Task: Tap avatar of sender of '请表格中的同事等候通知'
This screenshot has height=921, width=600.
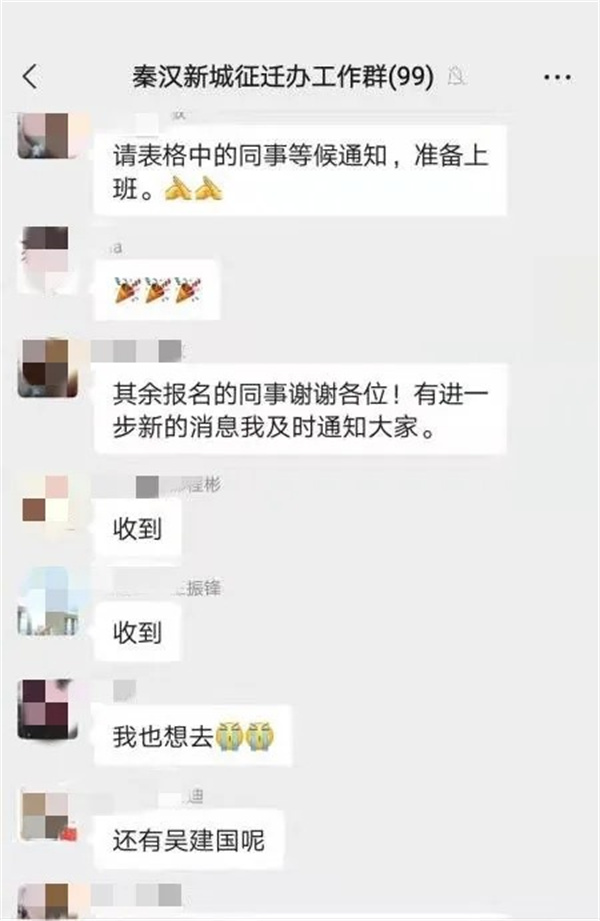Action: [x=44, y=137]
